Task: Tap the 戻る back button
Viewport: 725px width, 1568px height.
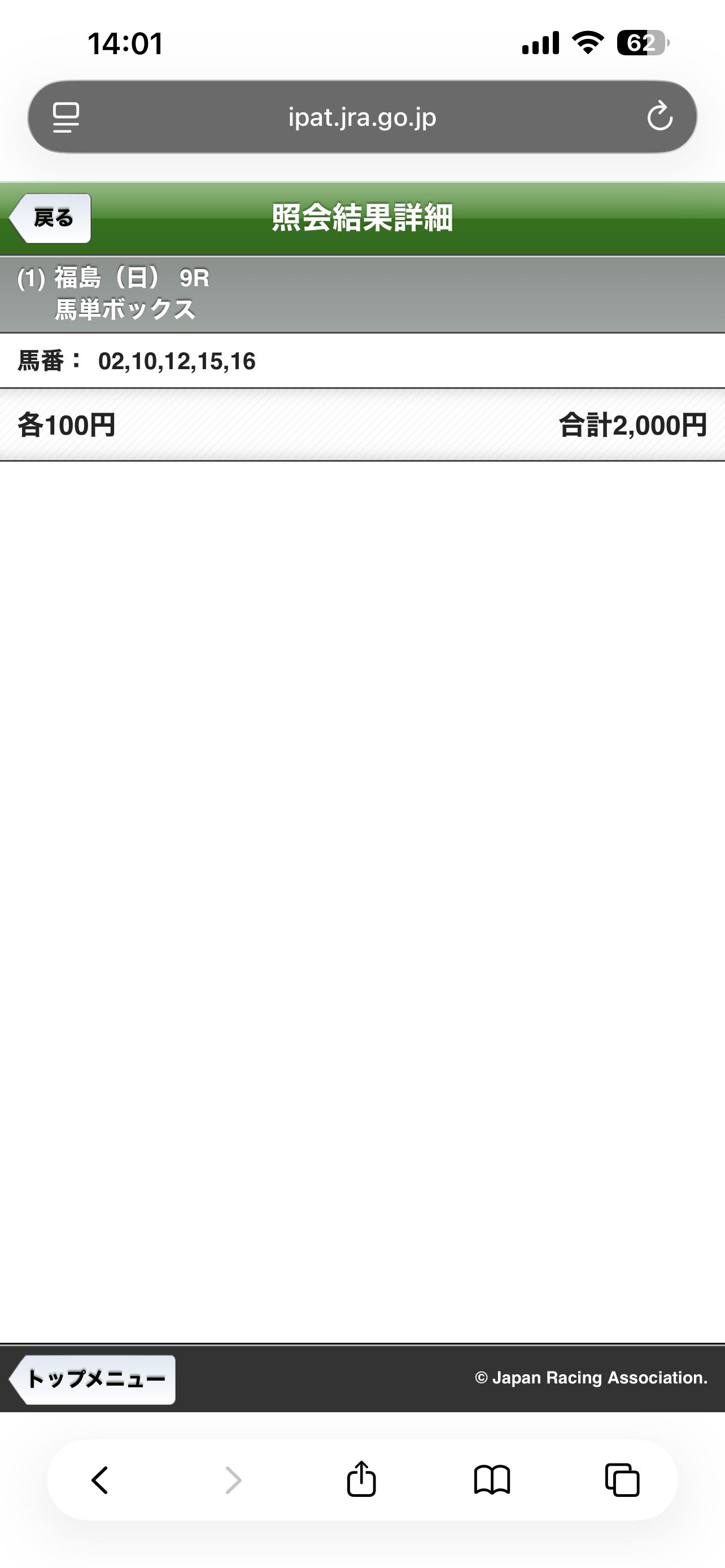Action: tap(50, 218)
